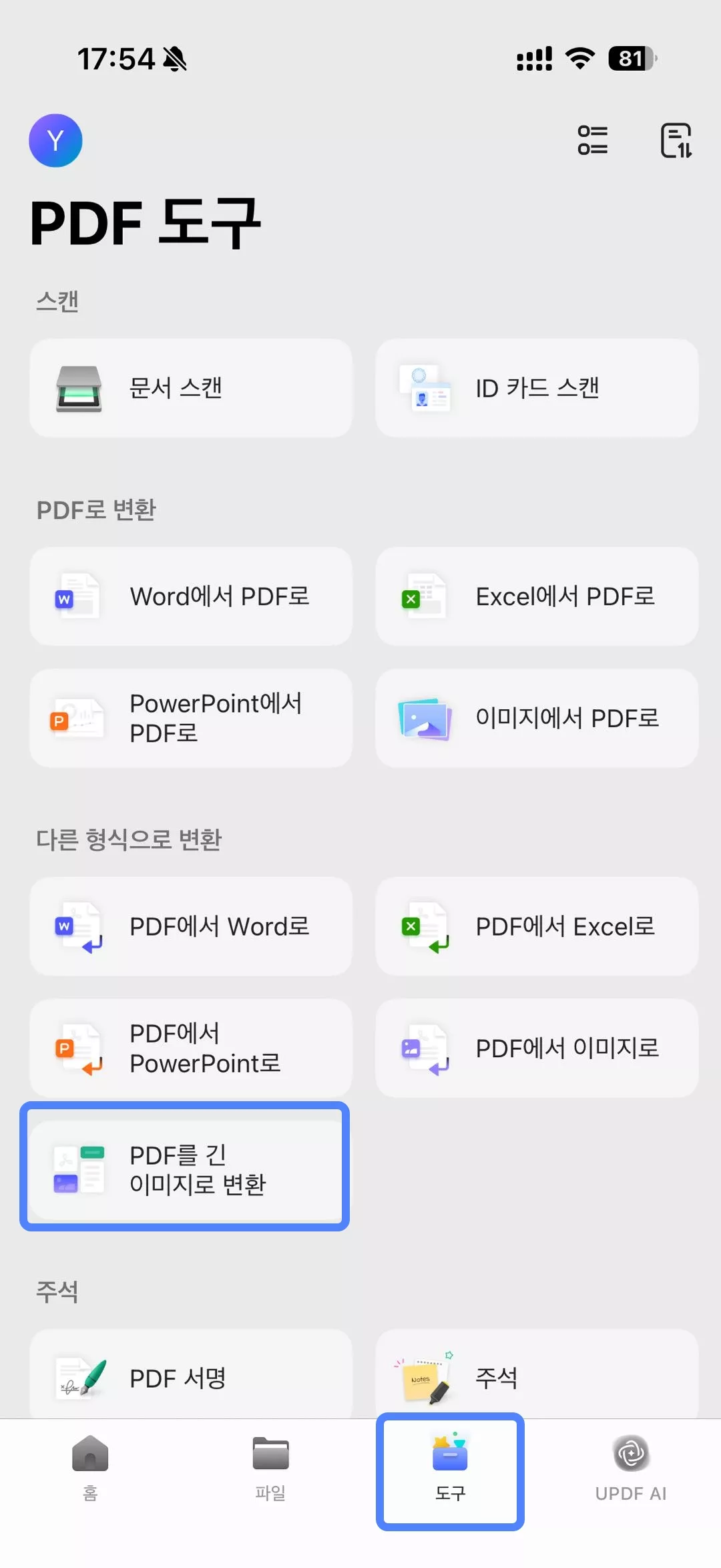Tap PDF를 긴 이미지로 변환 card
Viewport: 721px width, 1568px height.
185,1169
